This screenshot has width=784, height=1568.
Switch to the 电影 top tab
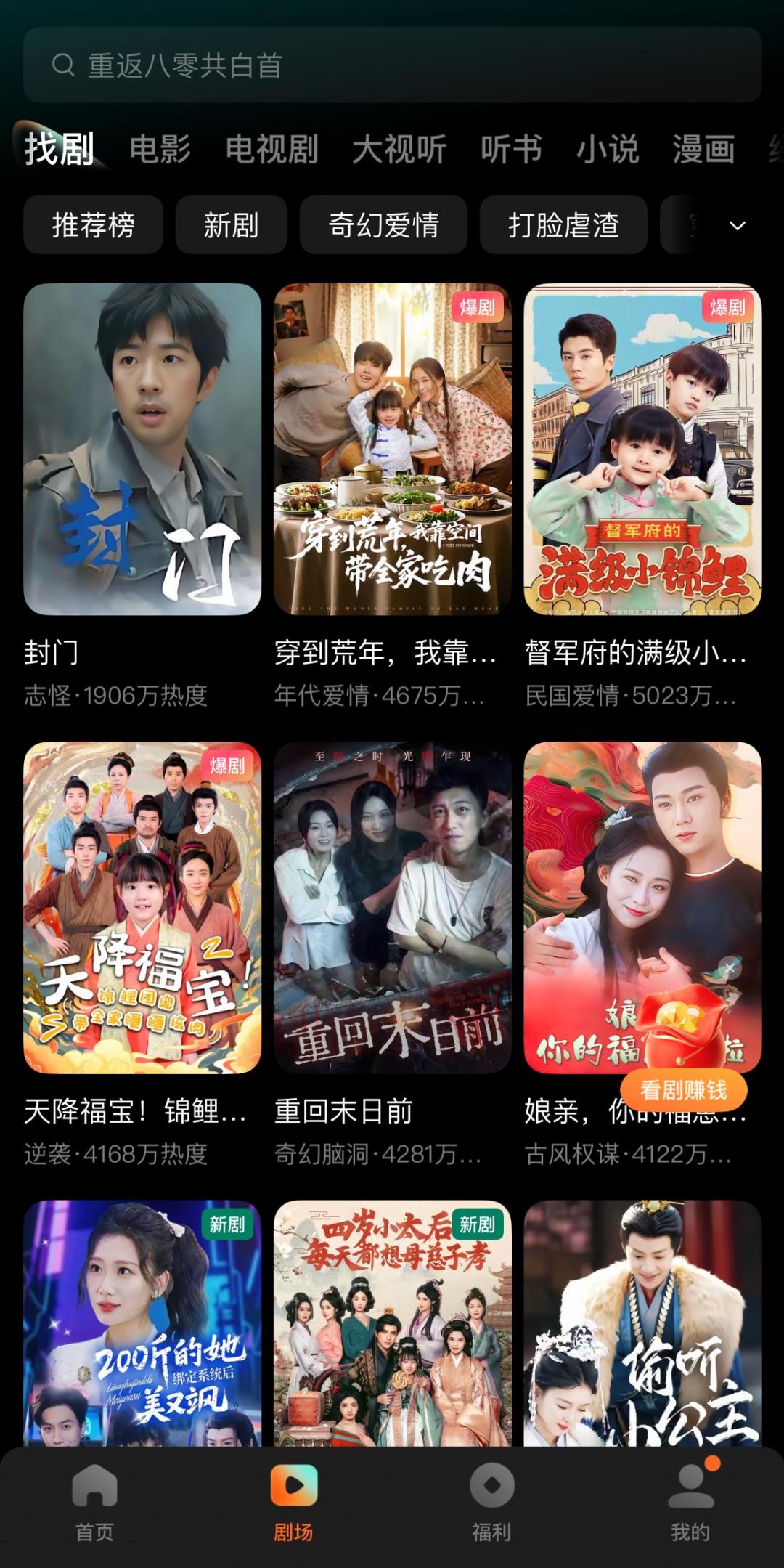pyautogui.click(x=160, y=150)
